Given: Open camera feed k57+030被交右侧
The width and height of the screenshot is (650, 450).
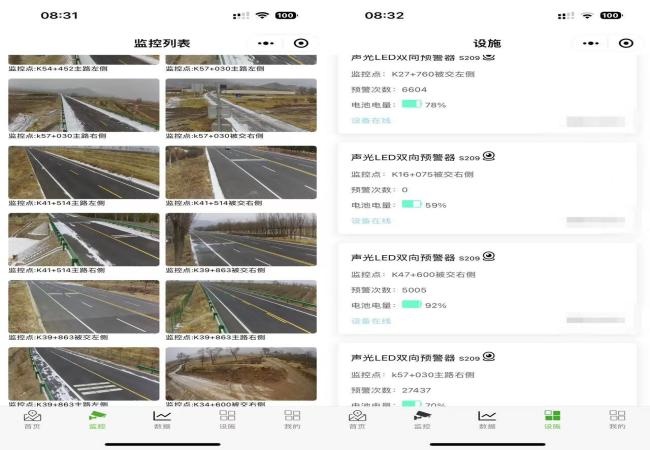Looking at the screenshot, I should (241, 104).
